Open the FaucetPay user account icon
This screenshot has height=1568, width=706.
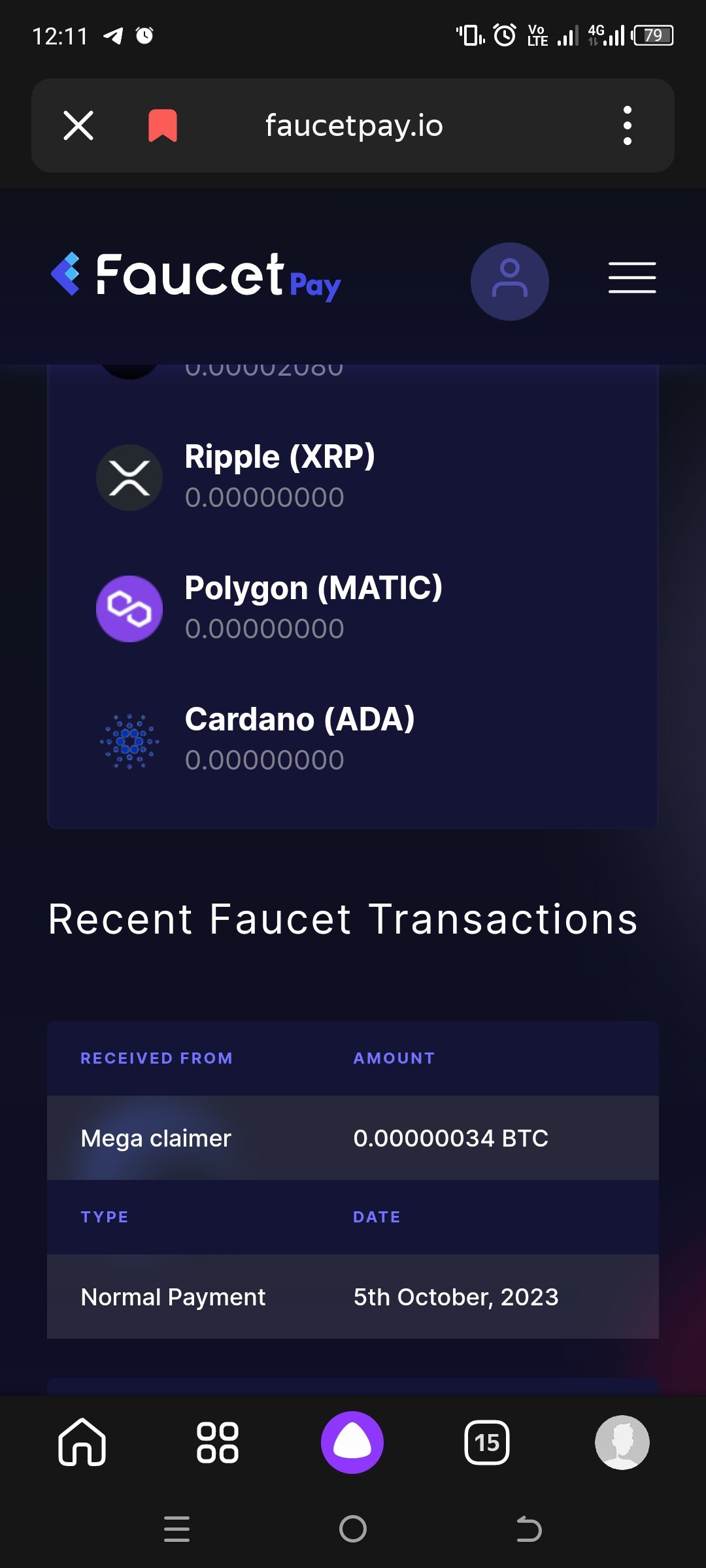click(x=510, y=282)
